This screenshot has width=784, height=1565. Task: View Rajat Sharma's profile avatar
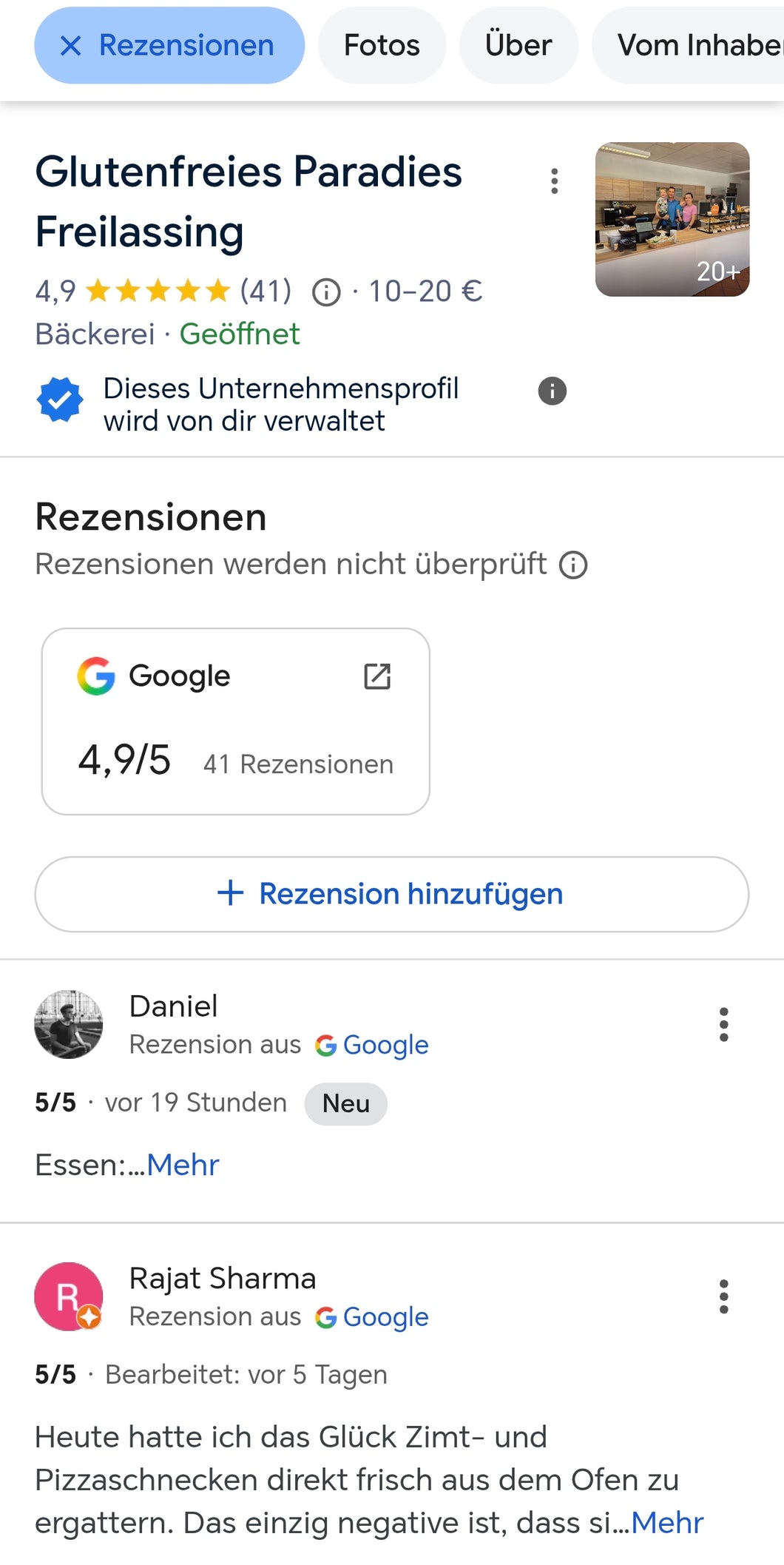[69, 1296]
